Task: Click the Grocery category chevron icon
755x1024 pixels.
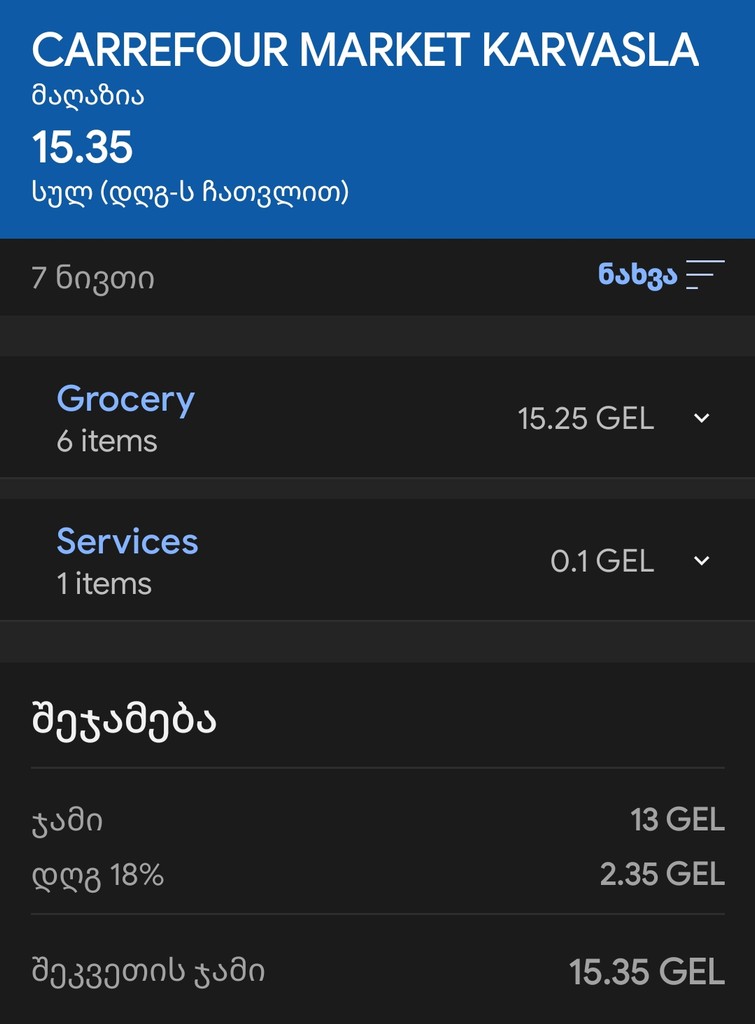Action: coord(702,420)
